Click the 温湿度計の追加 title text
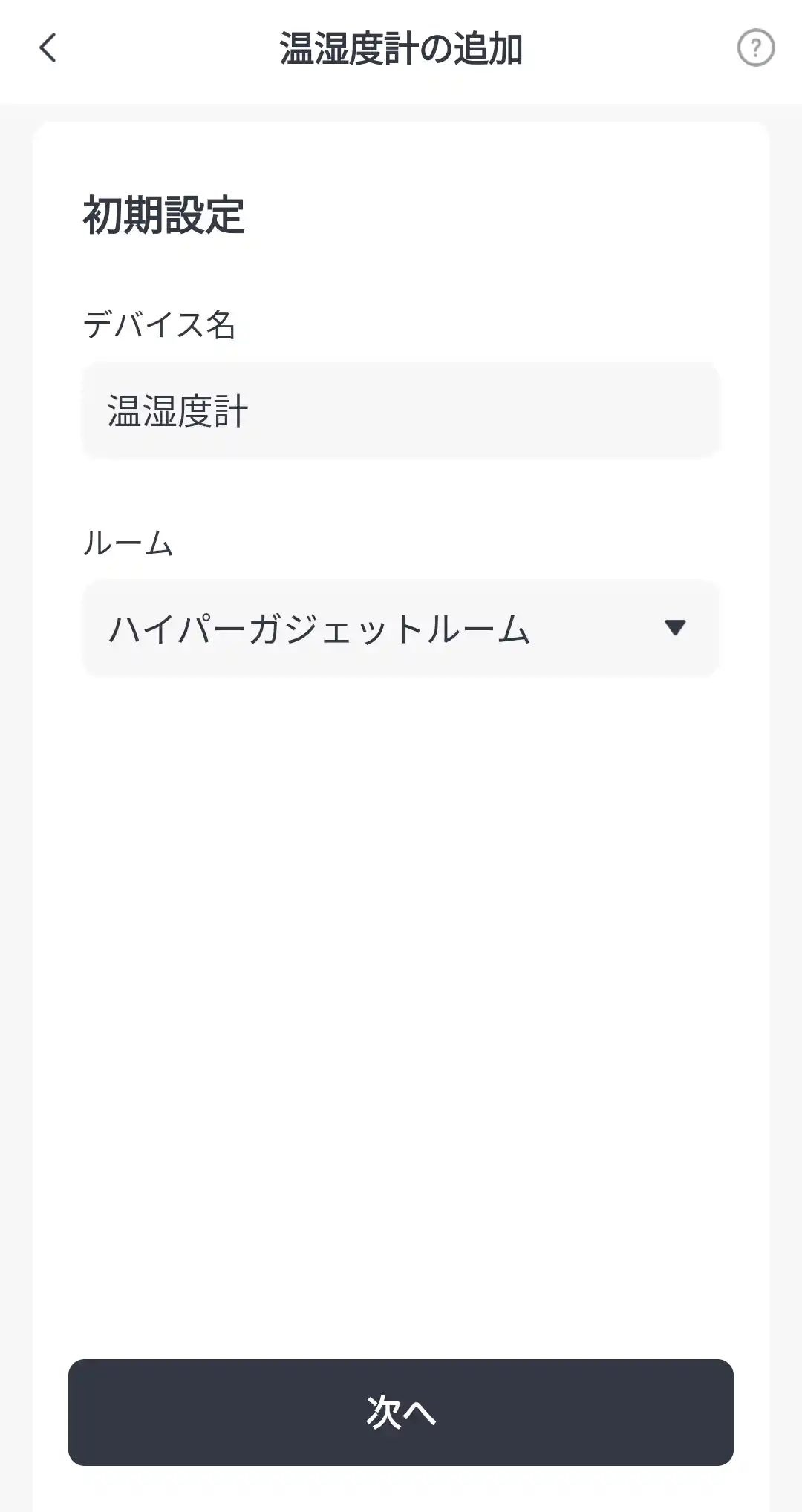This screenshot has width=802, height=1512. point(401,46)
